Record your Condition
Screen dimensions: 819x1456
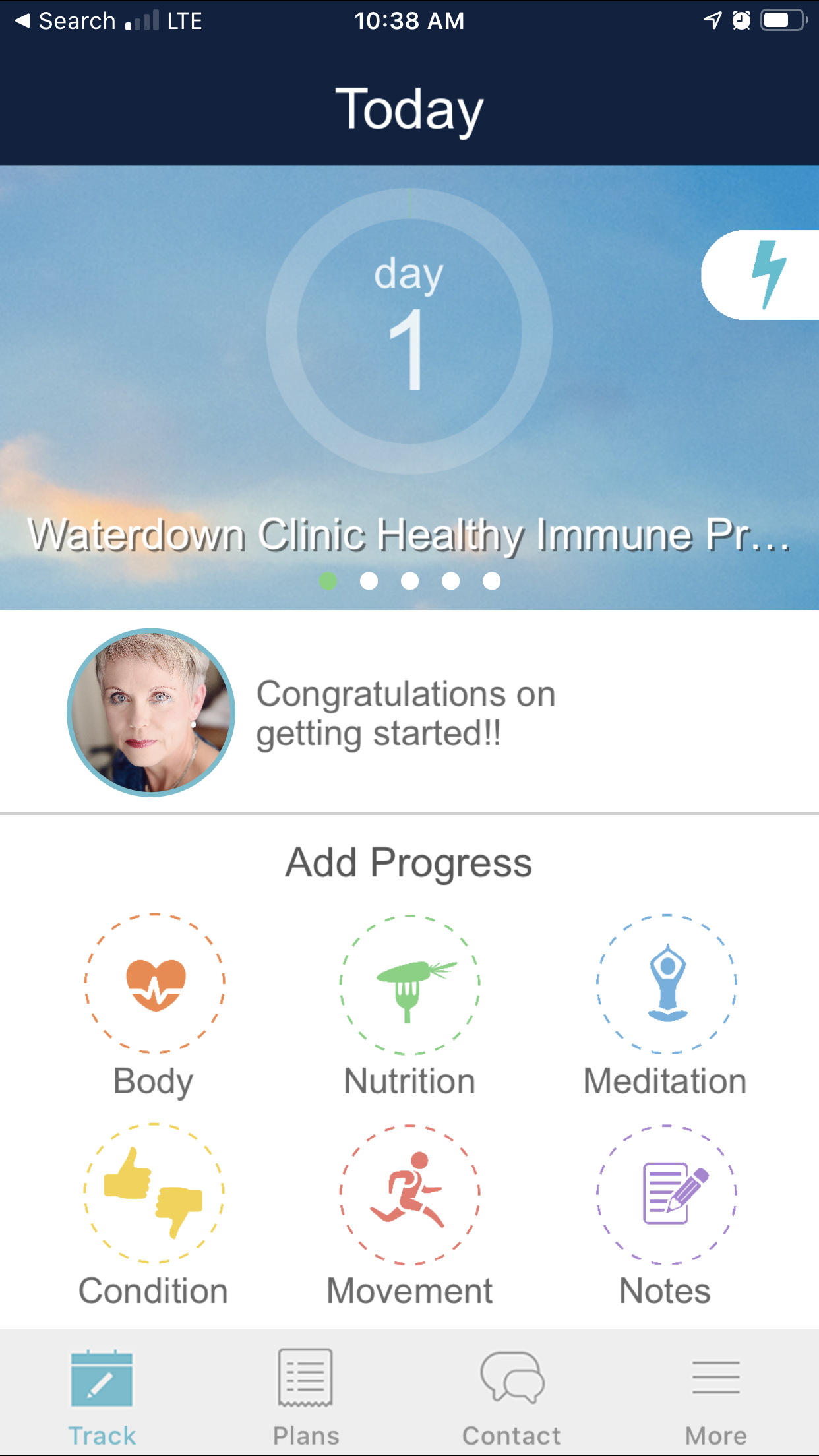(x=154, y=1194)
